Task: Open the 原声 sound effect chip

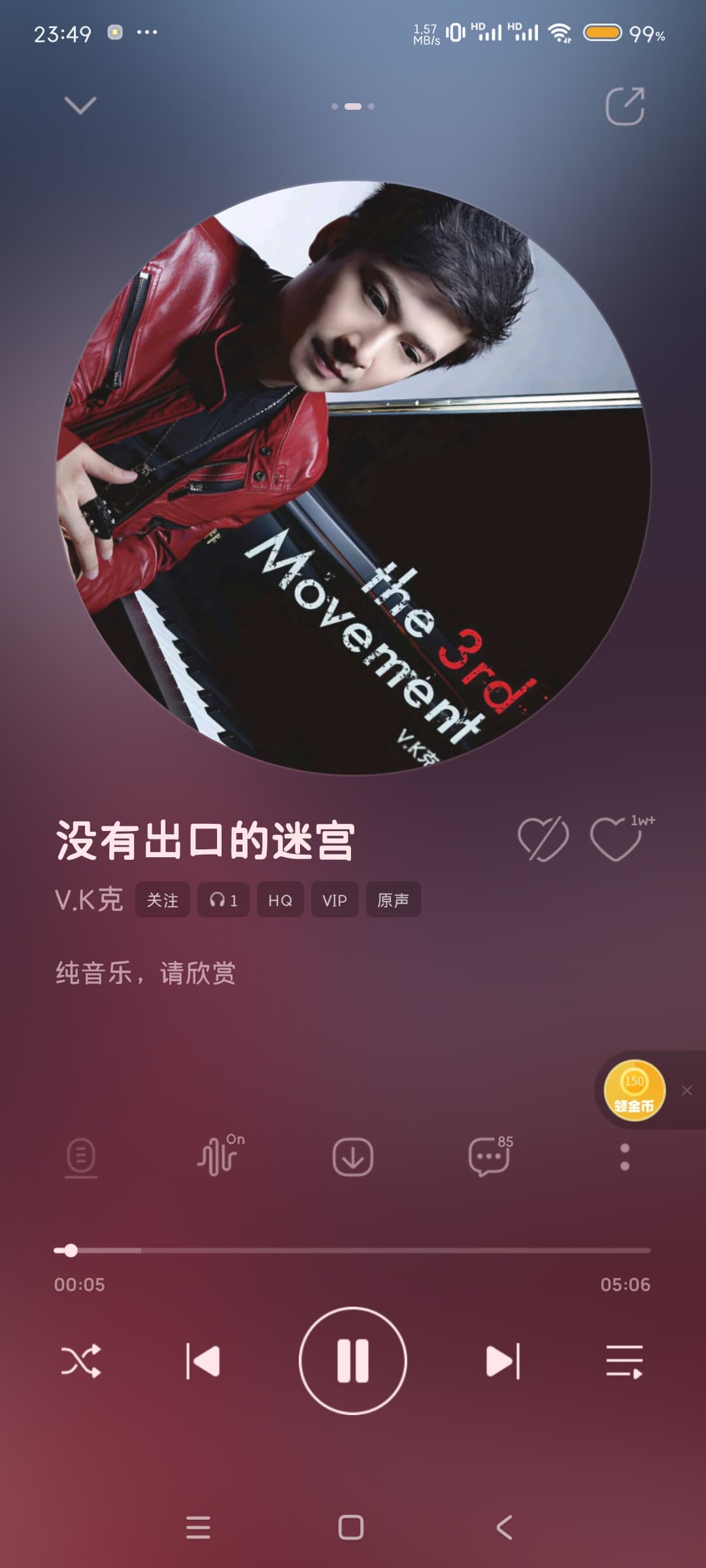Action: click(393, 900)
